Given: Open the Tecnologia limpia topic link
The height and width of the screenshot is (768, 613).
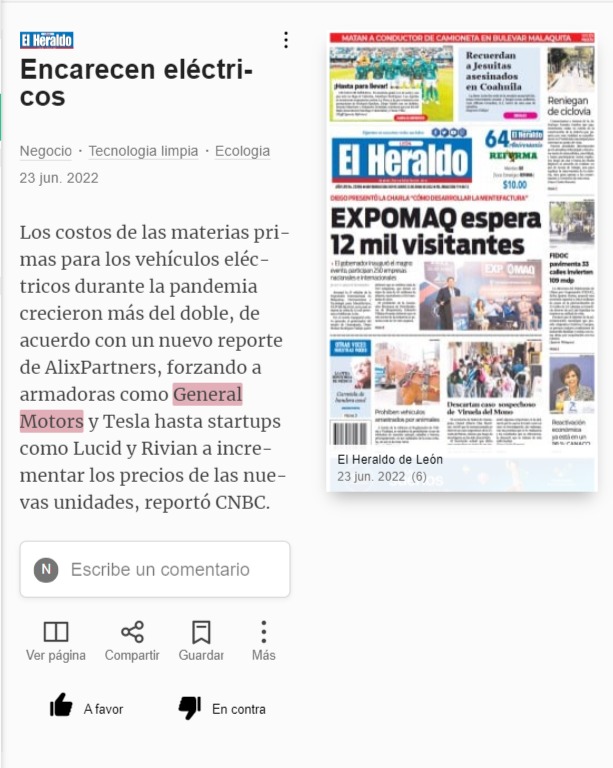Looking at the screenshot, I should tap(143, 151).
